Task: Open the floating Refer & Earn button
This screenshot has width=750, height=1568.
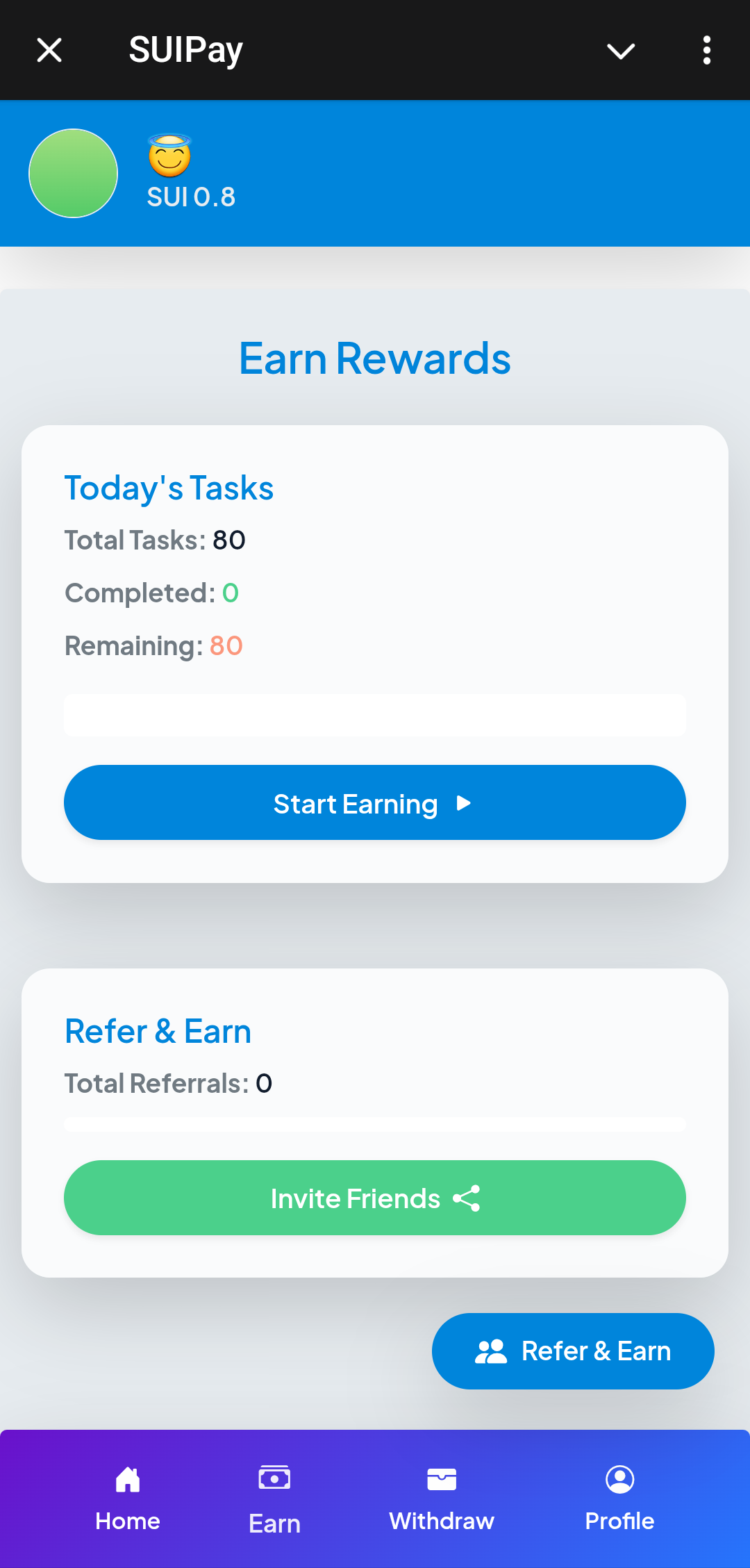Action: (x=573, y=1351)
